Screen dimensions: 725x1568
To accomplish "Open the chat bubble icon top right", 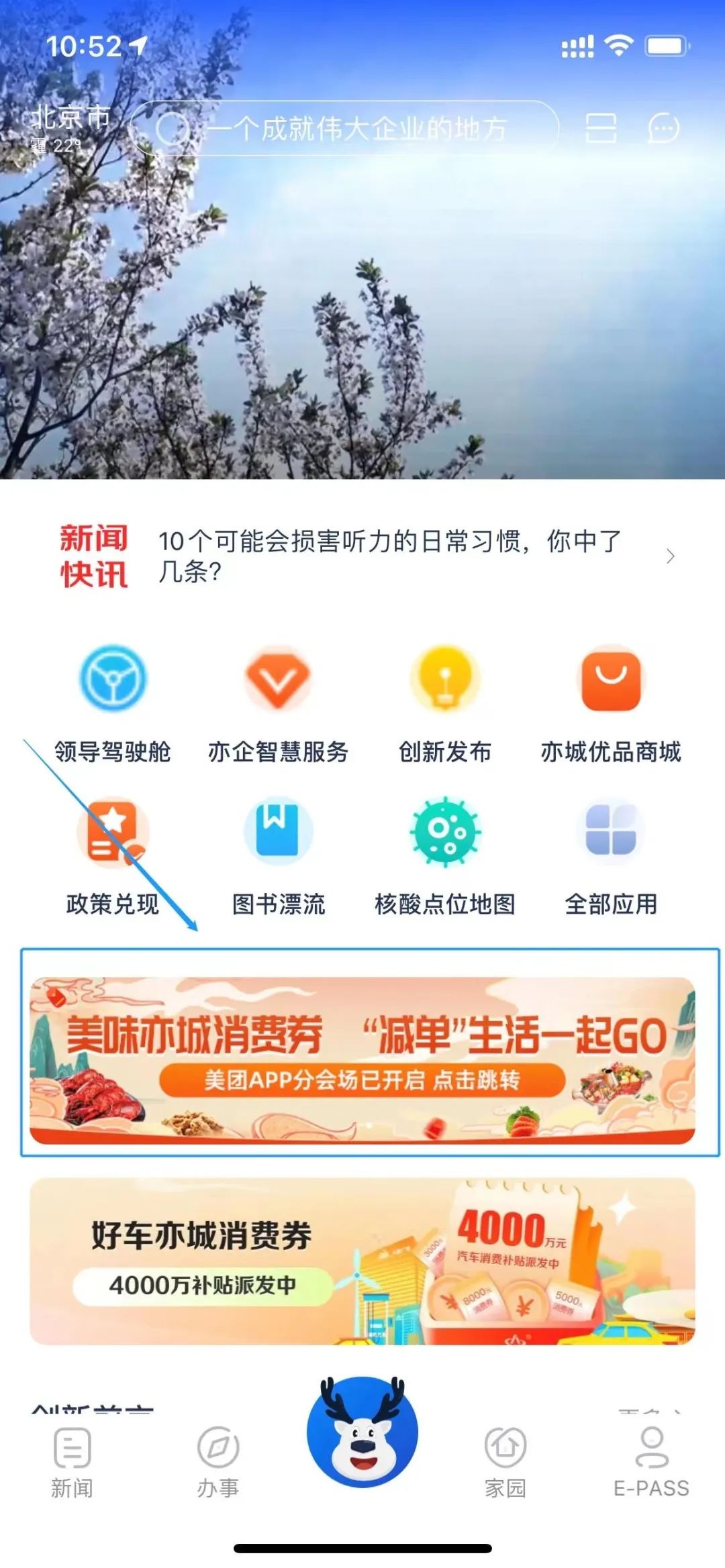I will 663,127.
